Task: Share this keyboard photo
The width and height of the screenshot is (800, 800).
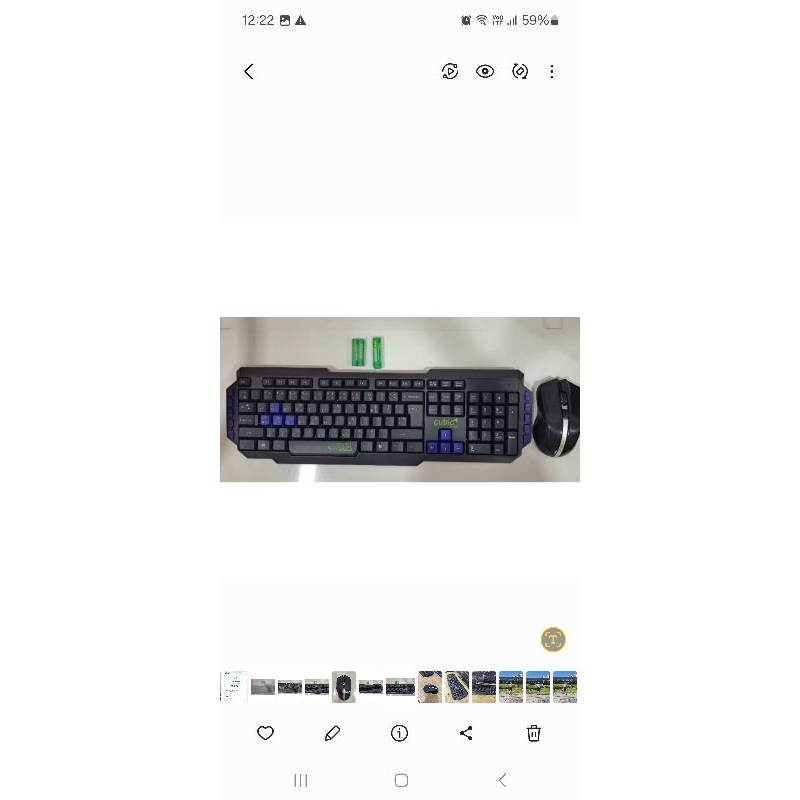Action: pos(466,733)
